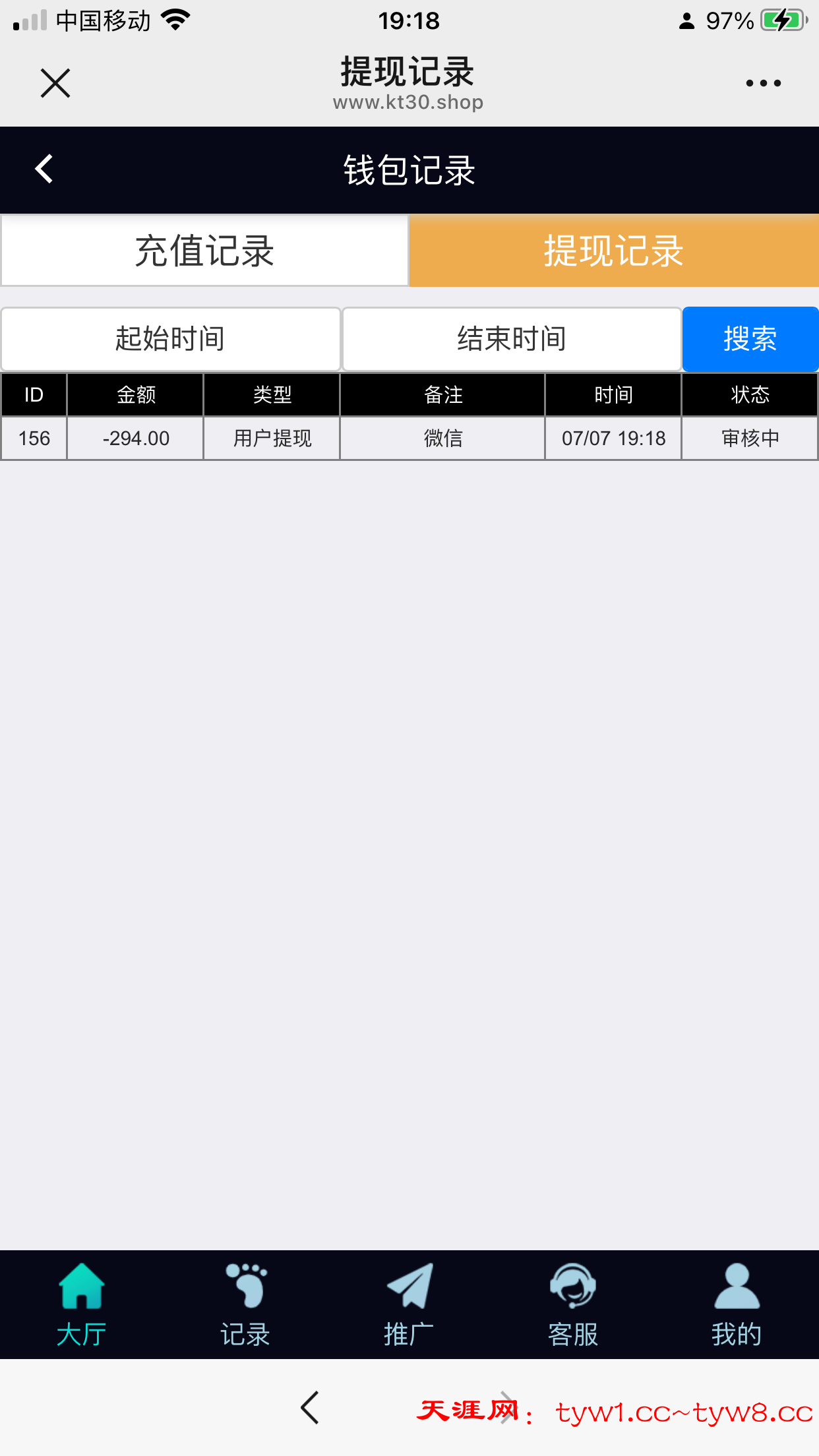Pick a date in 结束时间 field

(x=512, y=339)
